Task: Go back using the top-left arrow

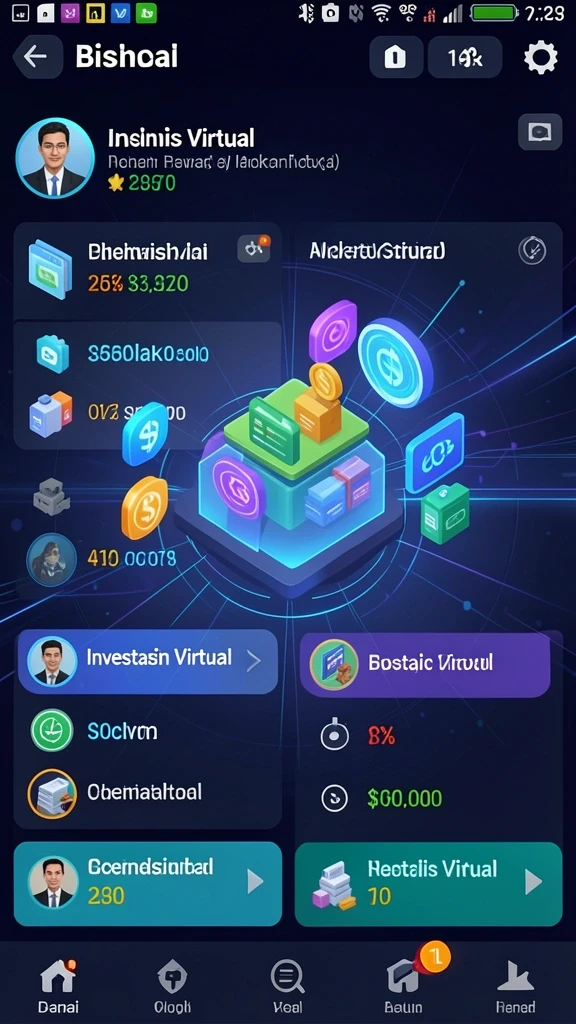Action: pyautogui.click(x=37, y=57)
